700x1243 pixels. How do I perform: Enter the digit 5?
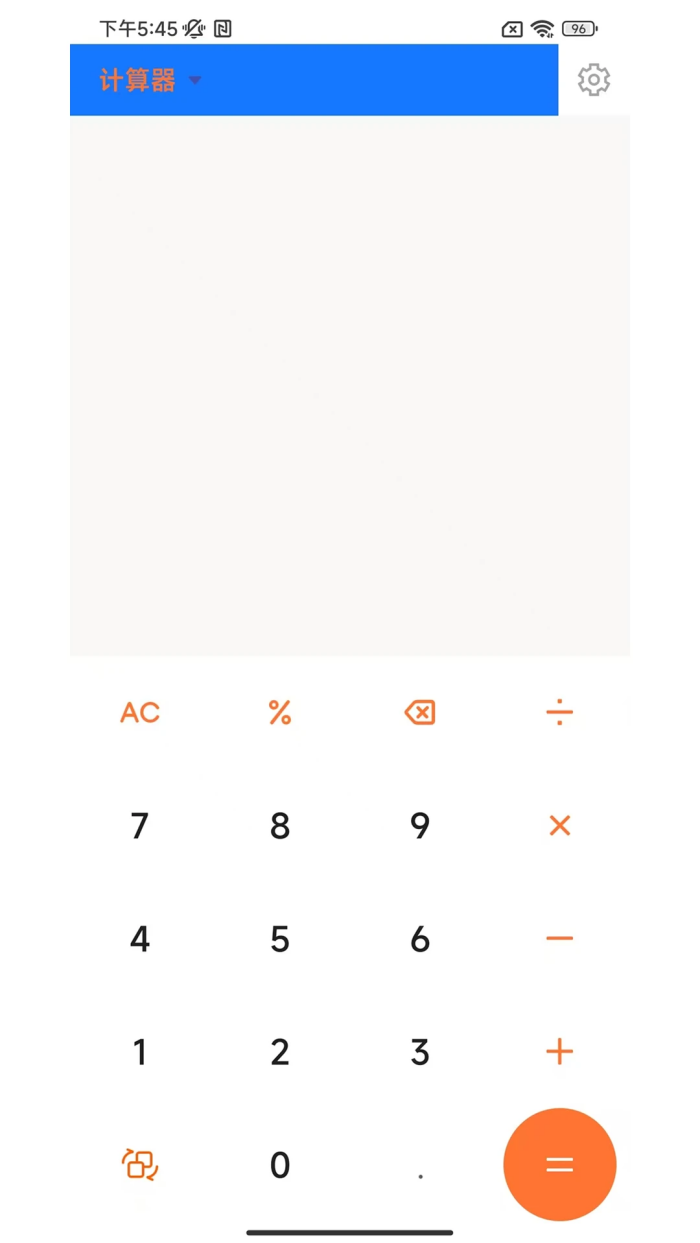[x=280, y=939]
